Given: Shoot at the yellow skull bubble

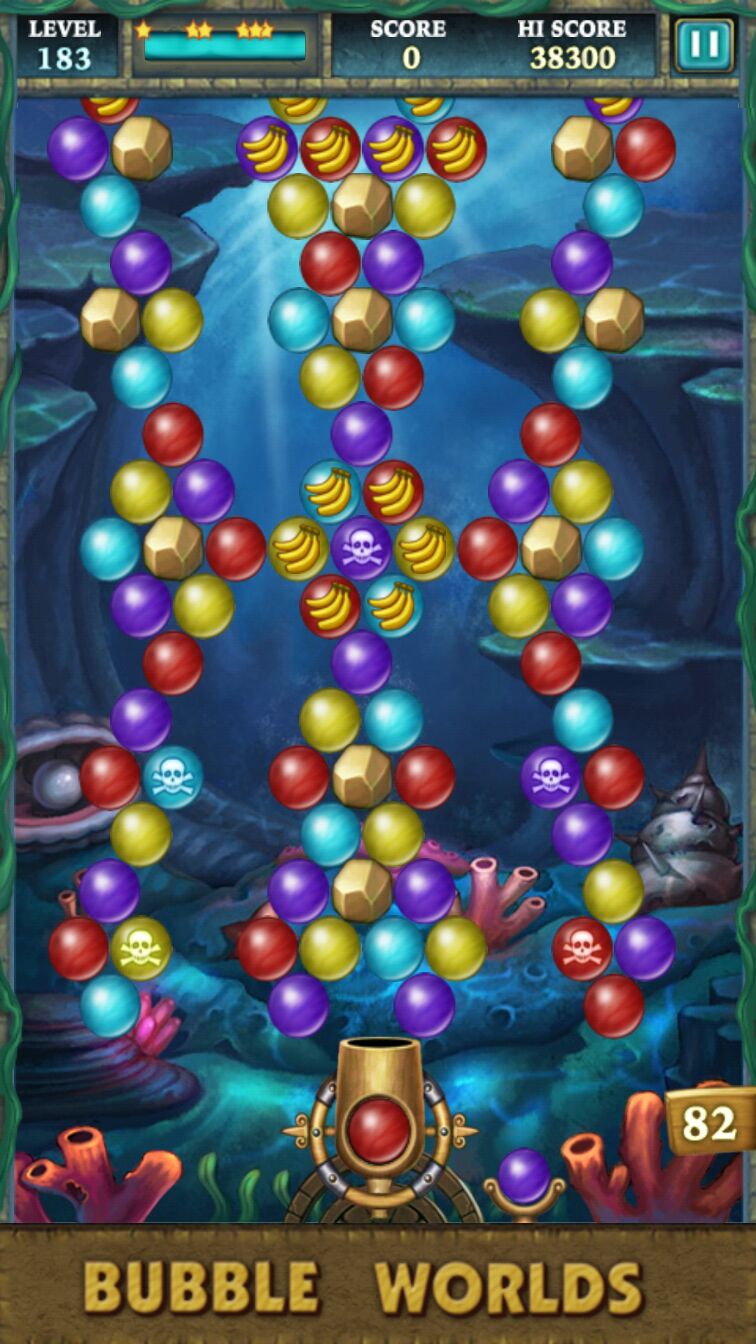Looking at the screenshot, I should click(x=141, y=947).
